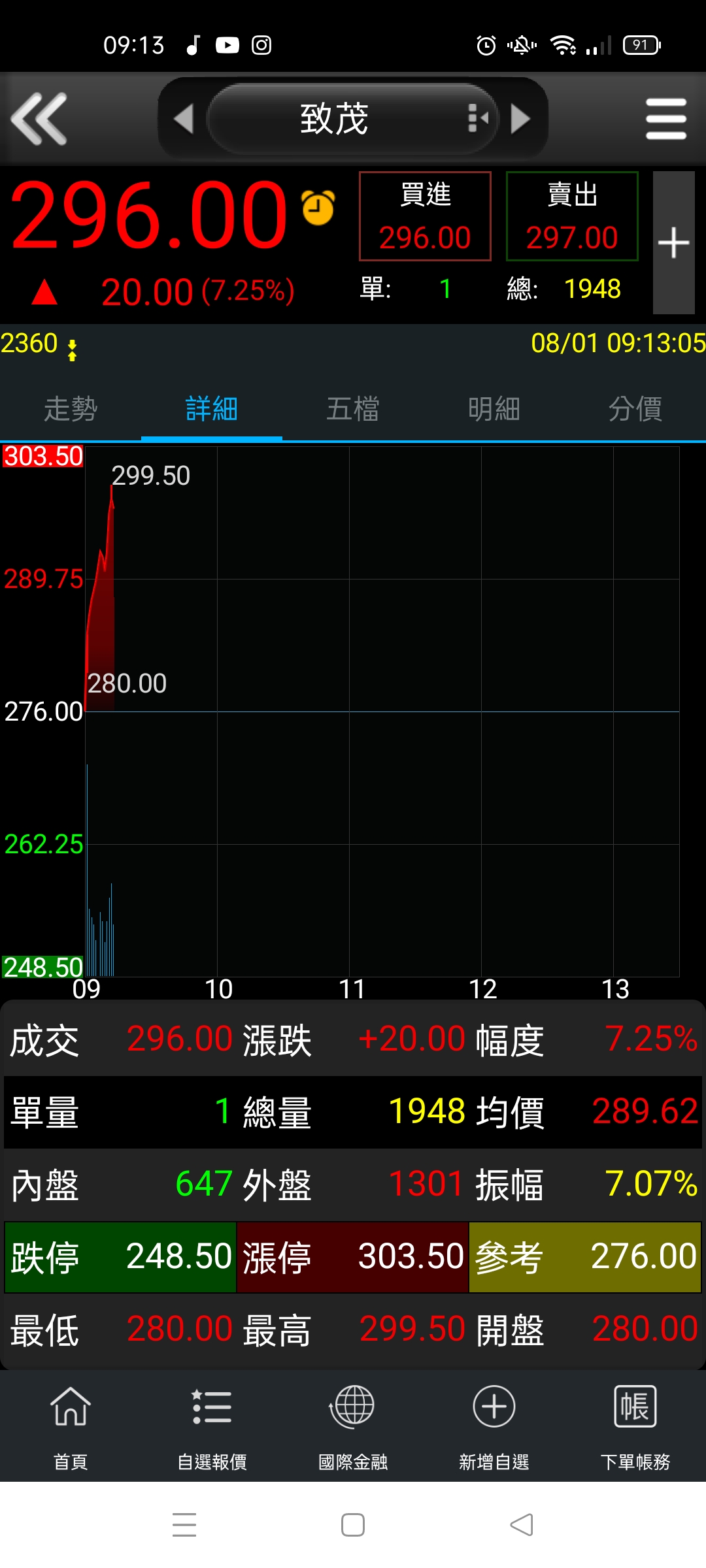Image resolution: width=706 pixels, height=1568 pixels.
Task: Tap the 買進 buy button
Action: [425, 216]
